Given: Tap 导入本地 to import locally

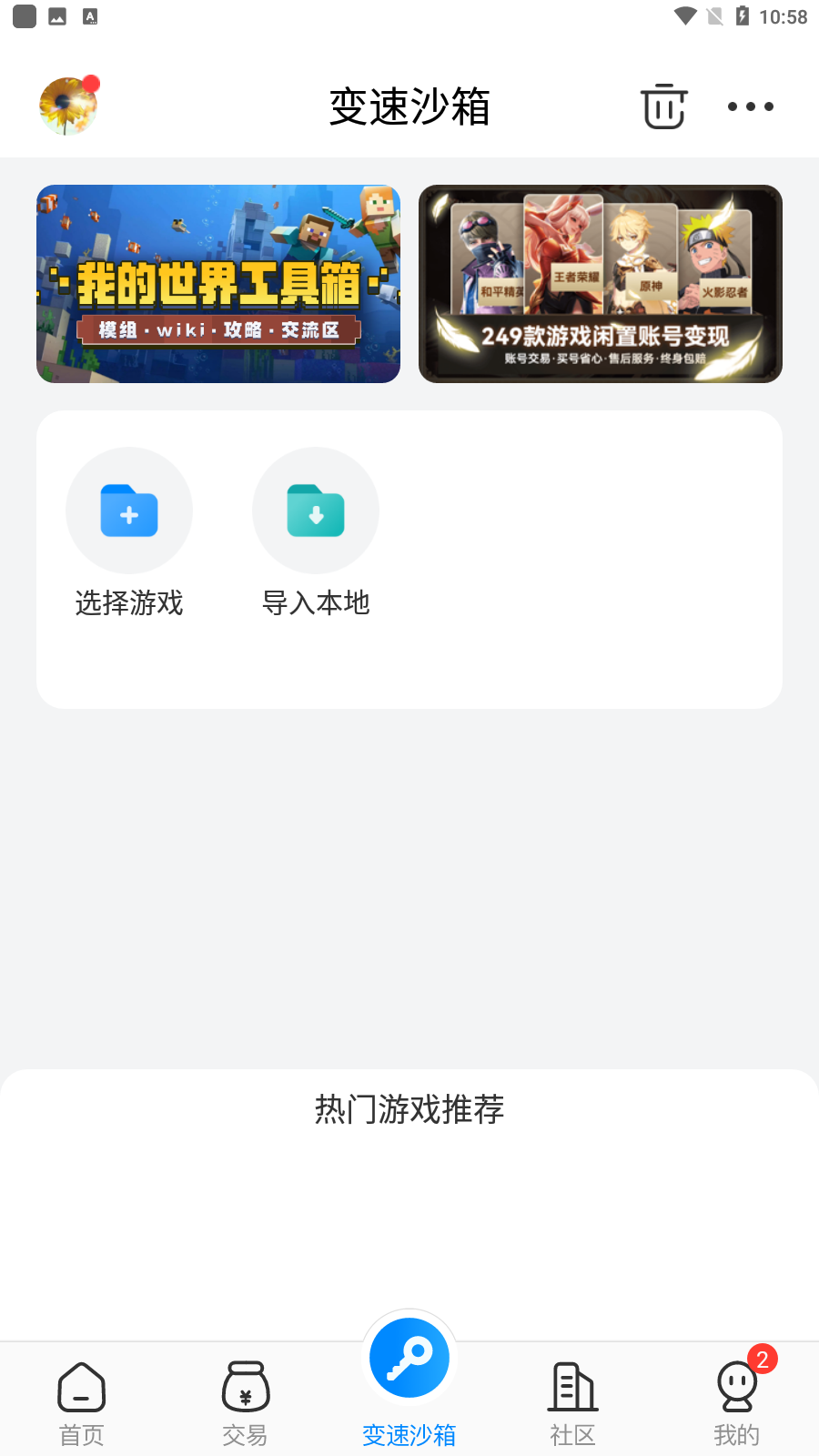Looking at the screenshot, I should [x=316, y=533].
